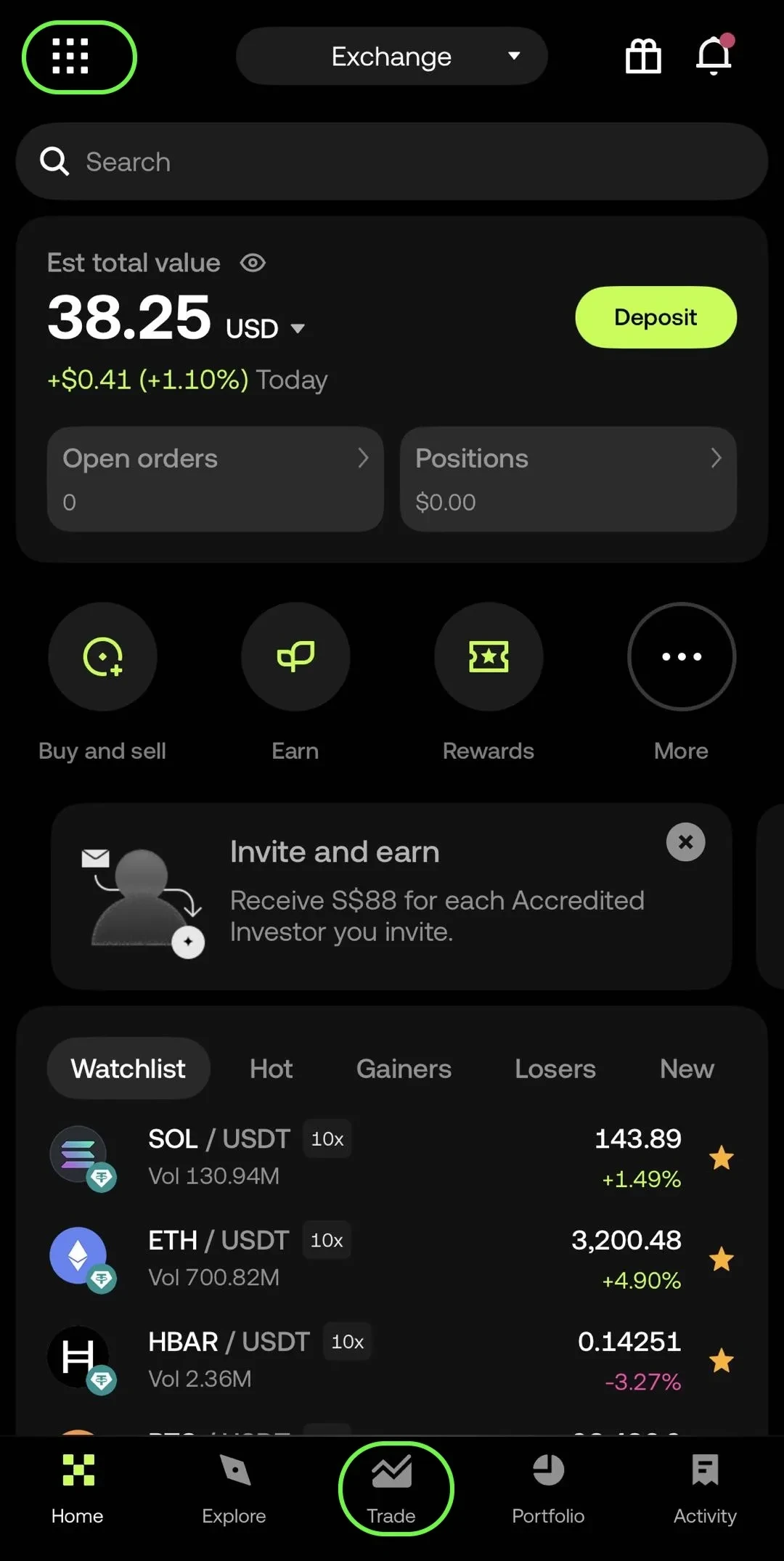Open notifications bell

tap(713, 56)
